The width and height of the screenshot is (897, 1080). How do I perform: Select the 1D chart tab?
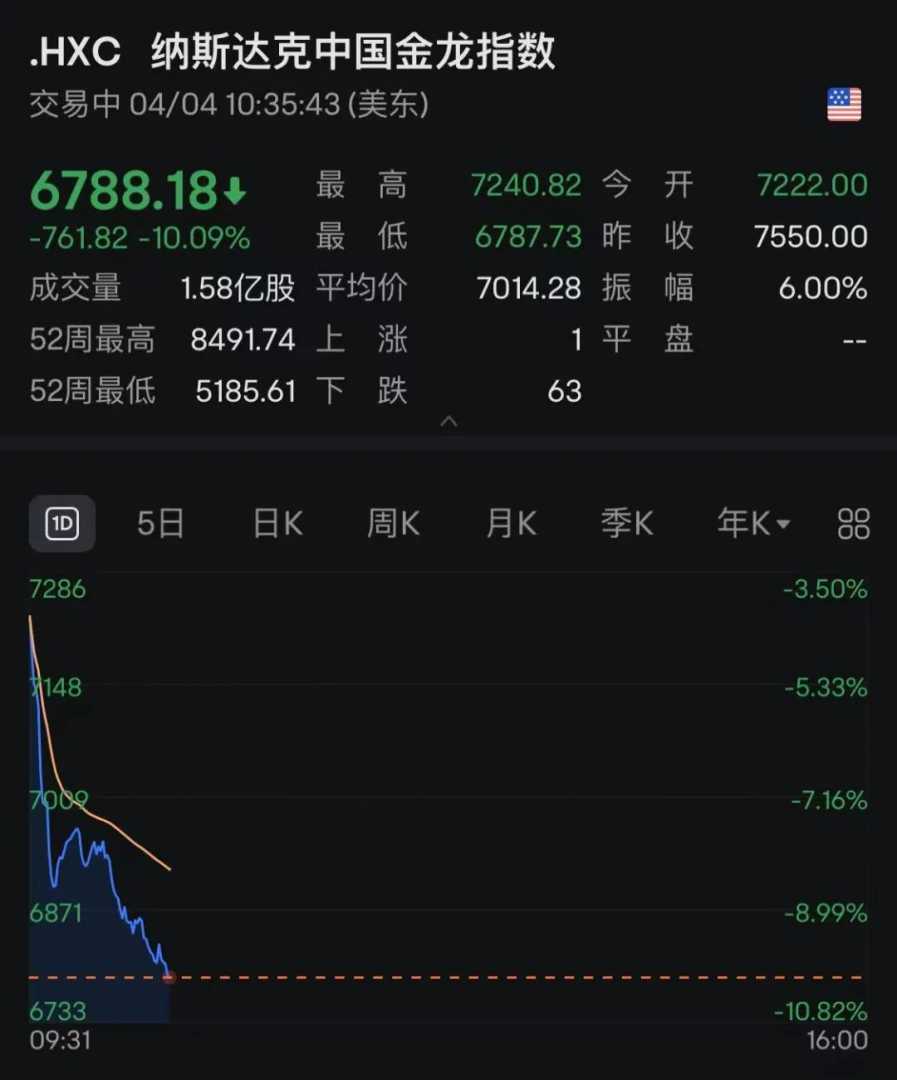tap(62, 523)
